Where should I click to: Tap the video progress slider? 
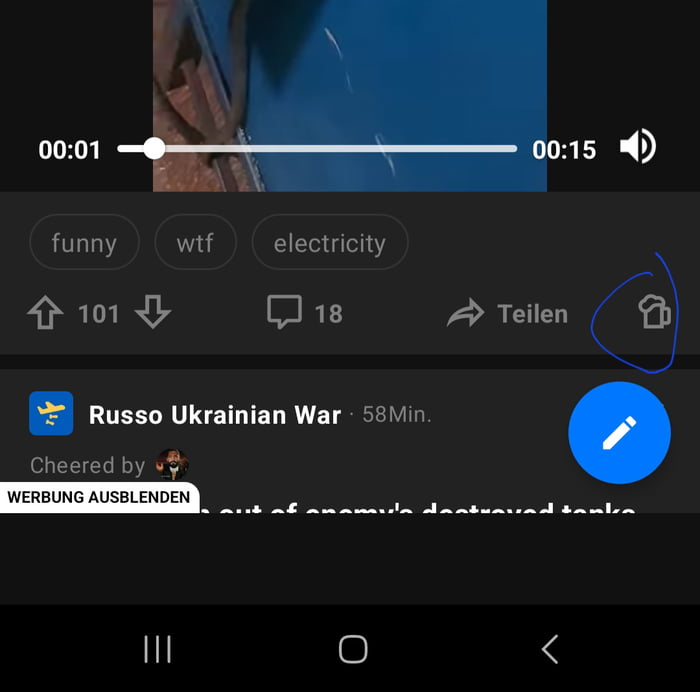point(317,149)
